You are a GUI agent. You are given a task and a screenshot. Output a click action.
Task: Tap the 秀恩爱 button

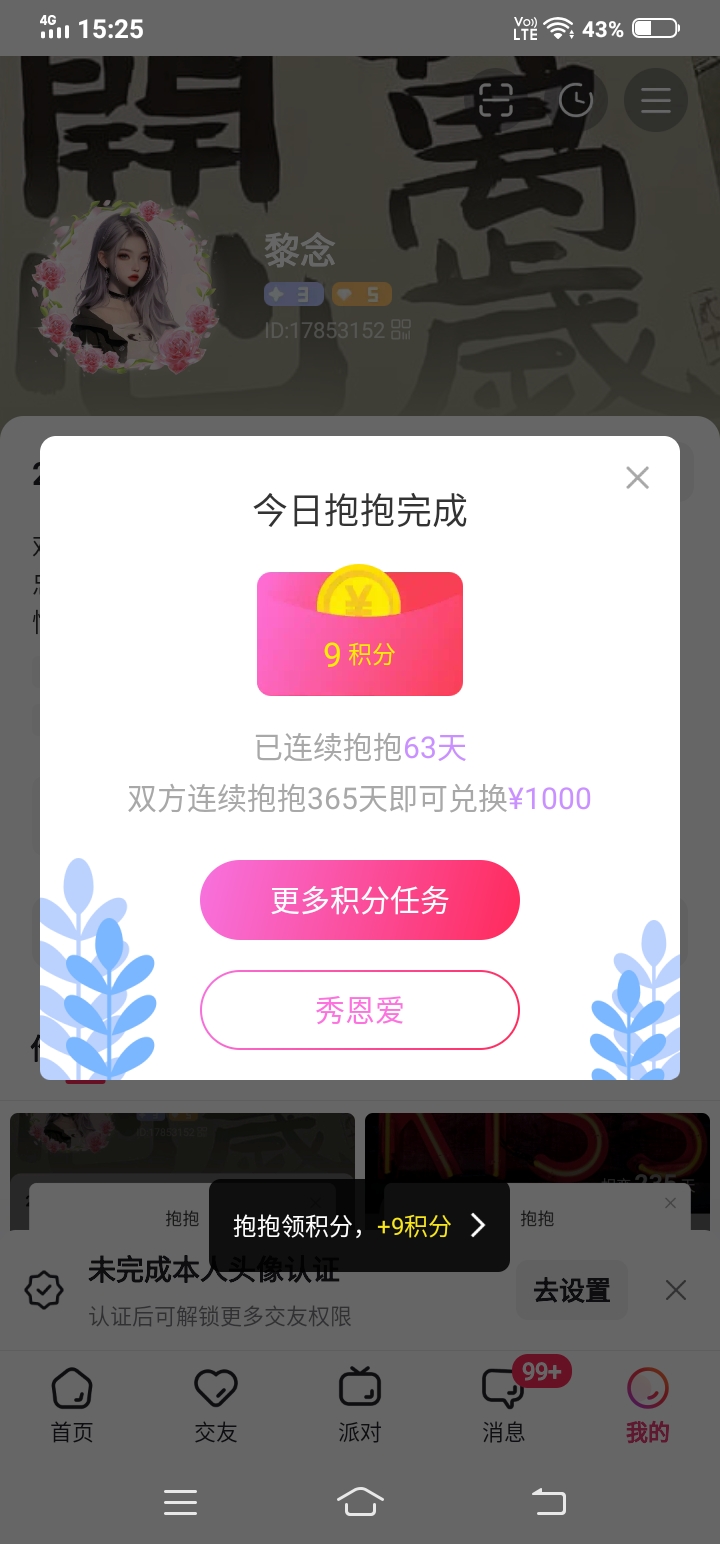(360, 1010)
